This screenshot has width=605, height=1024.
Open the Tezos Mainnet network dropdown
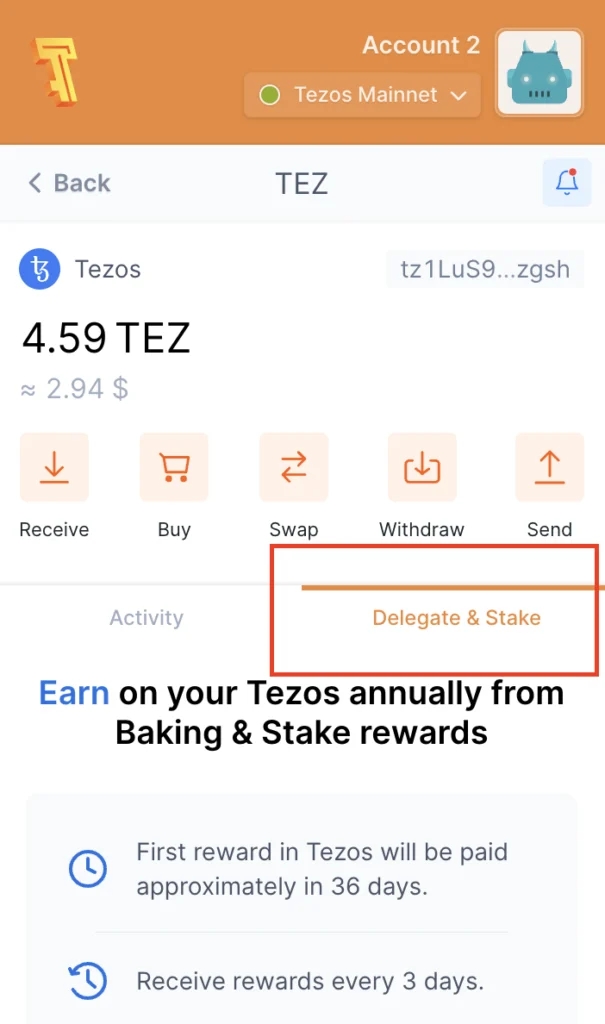(x=362, y=95)
